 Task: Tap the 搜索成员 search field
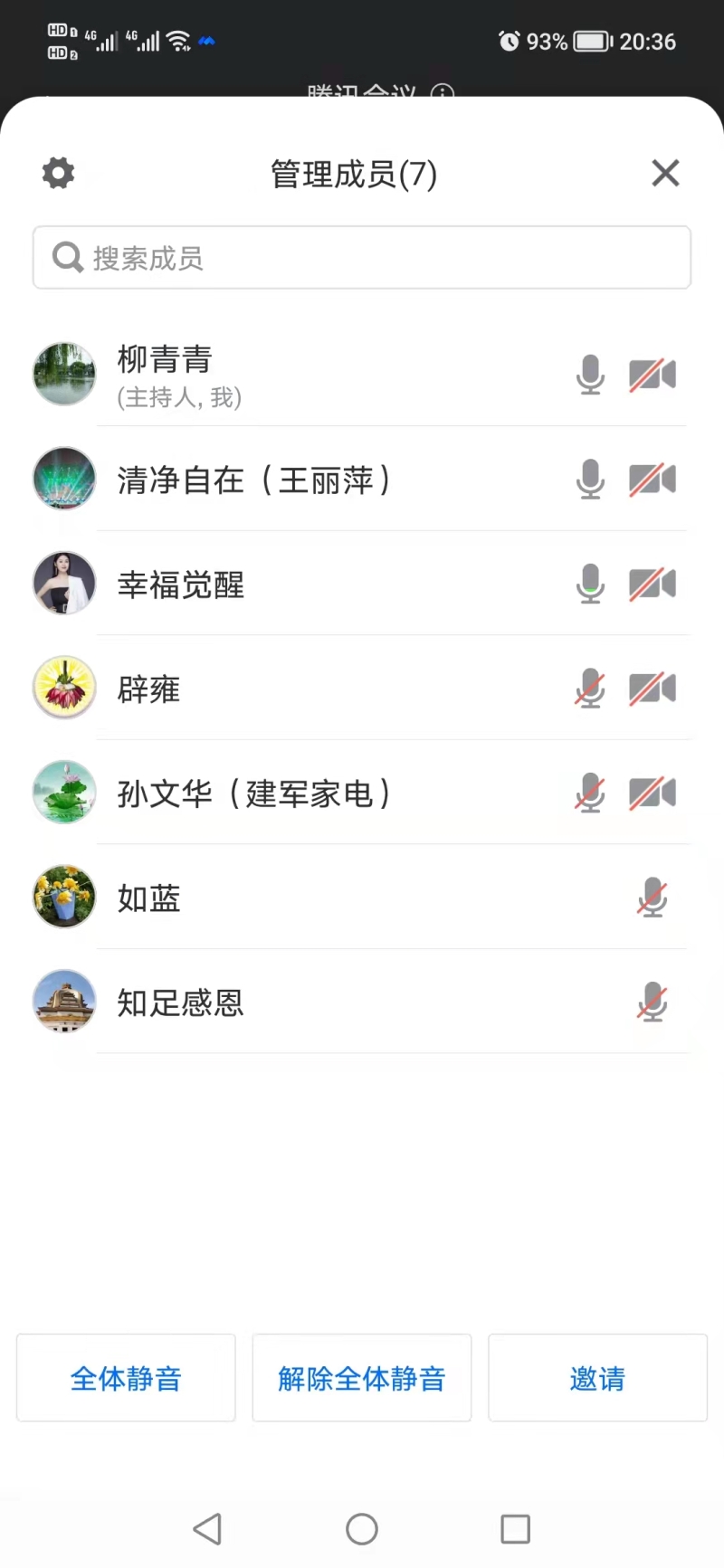tap(362, 258)
